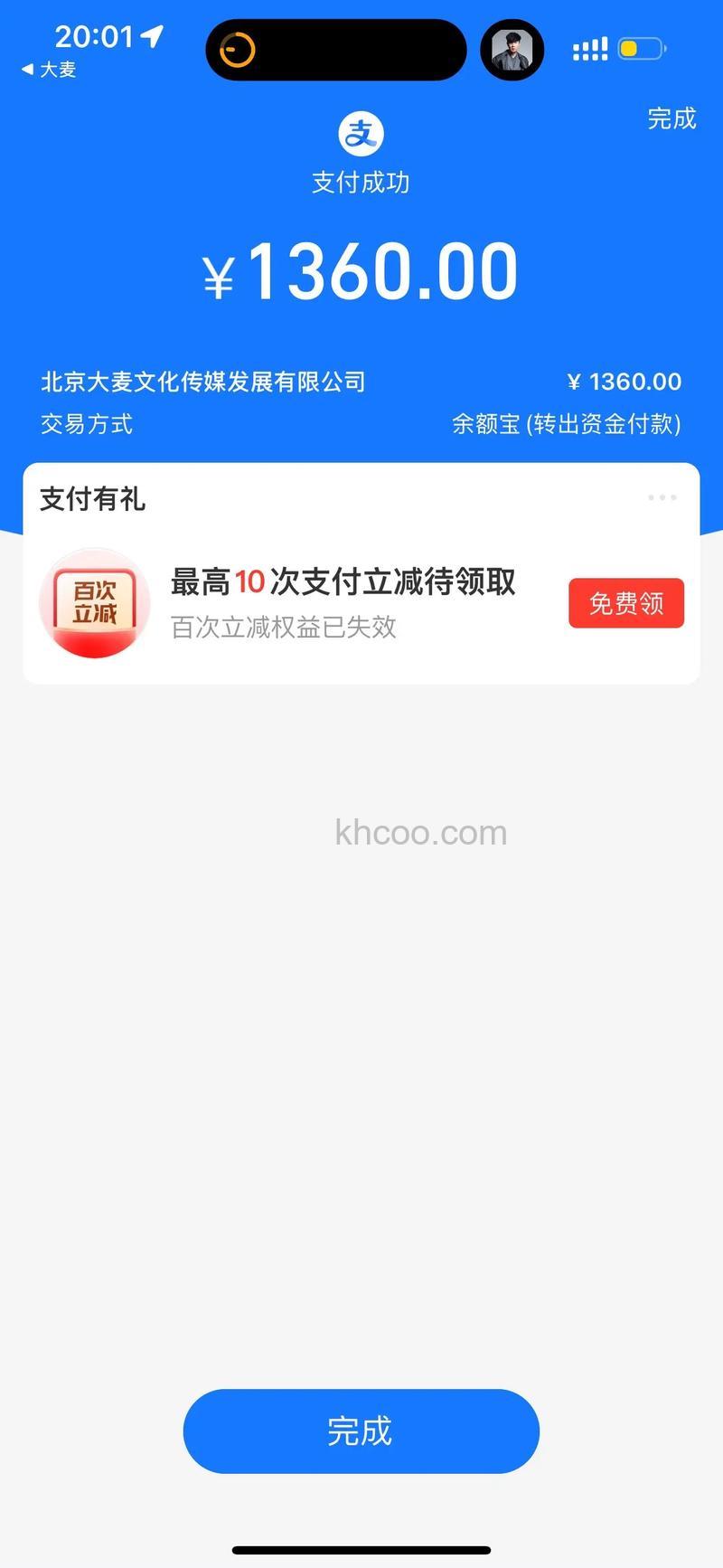
Task: Tap the Alipay logo icon
Action: click(360, 132)
